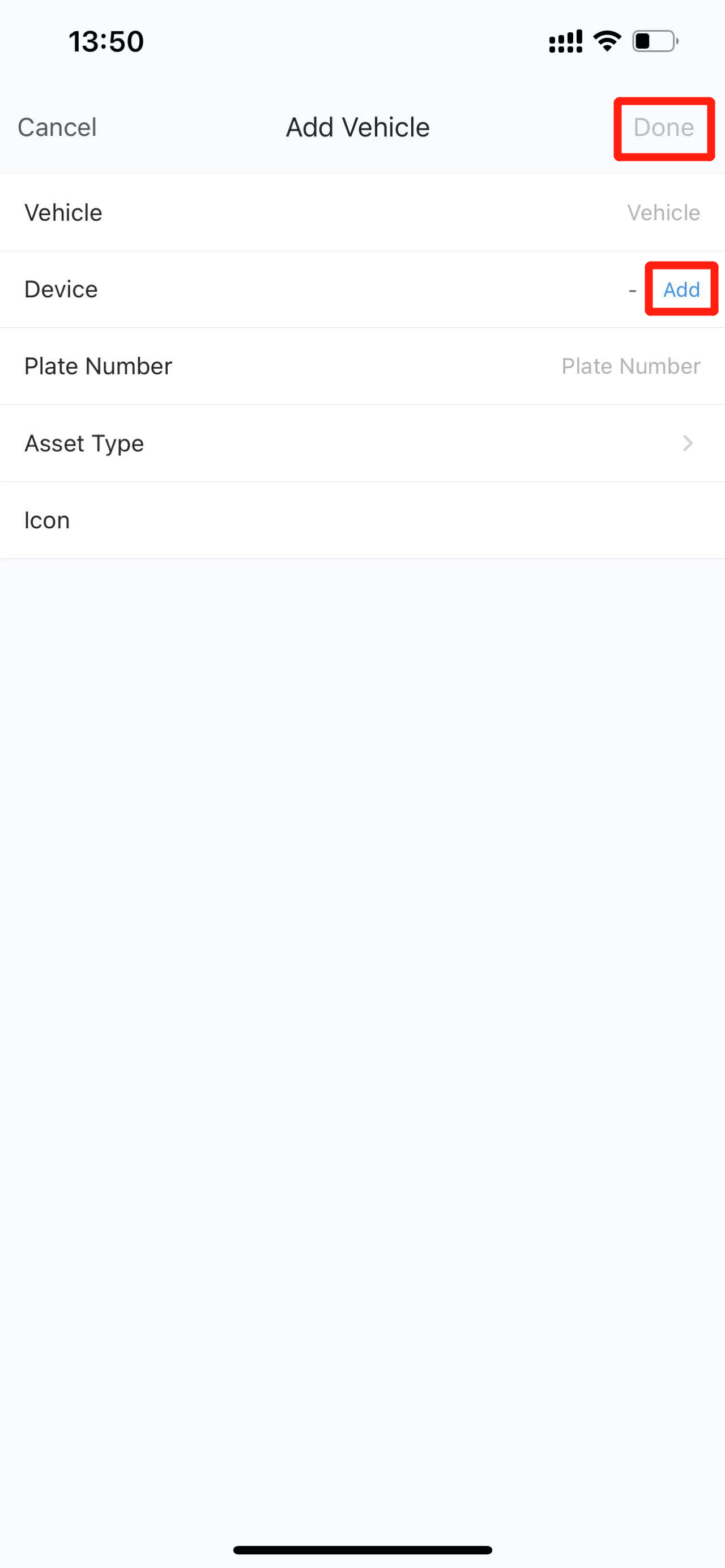Tap the cellular signal indicator

click(565, 40)
